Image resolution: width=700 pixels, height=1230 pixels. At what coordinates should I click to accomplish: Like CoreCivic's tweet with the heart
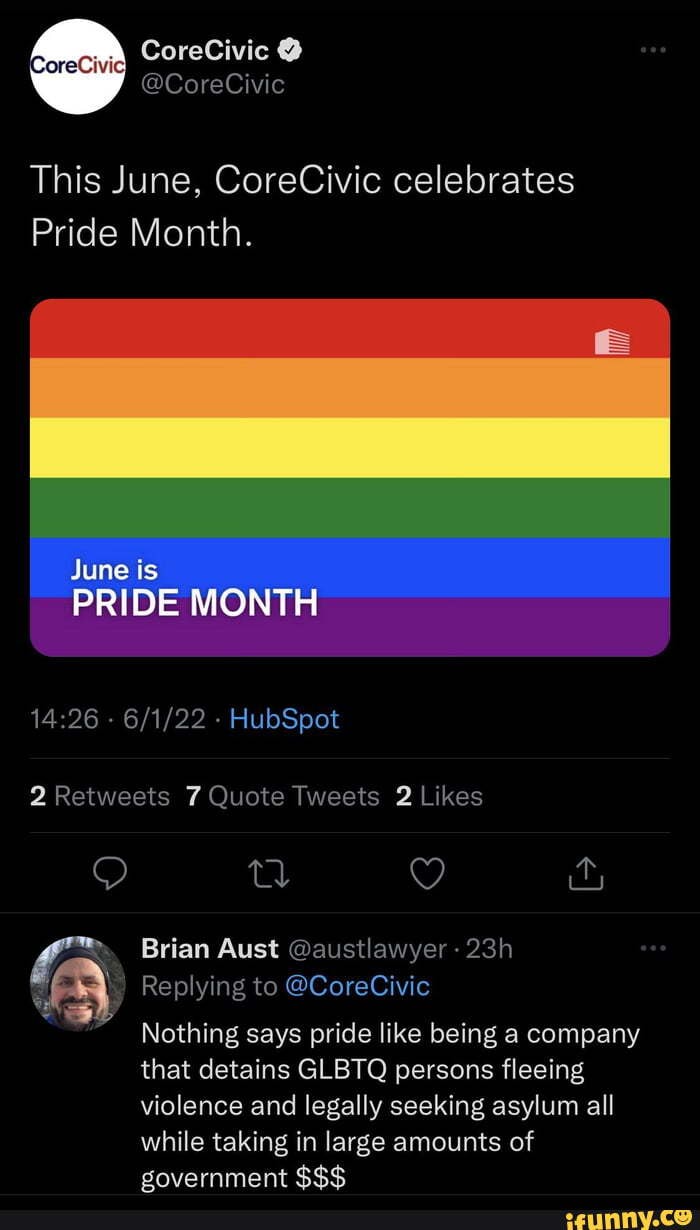(427, 874)
